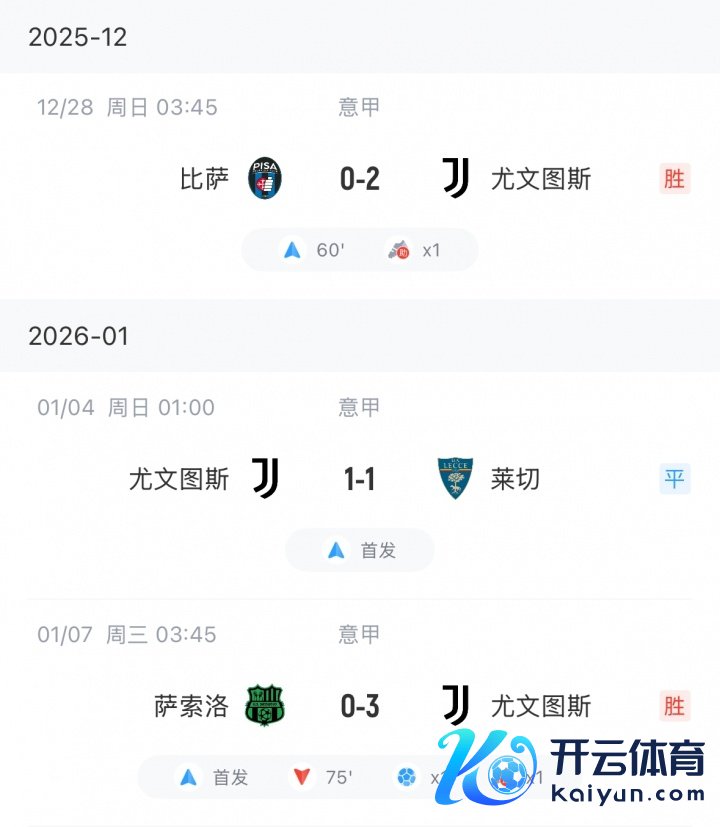Open the Pisa vs Juventus 0-2 match

[x=360, y=179]
